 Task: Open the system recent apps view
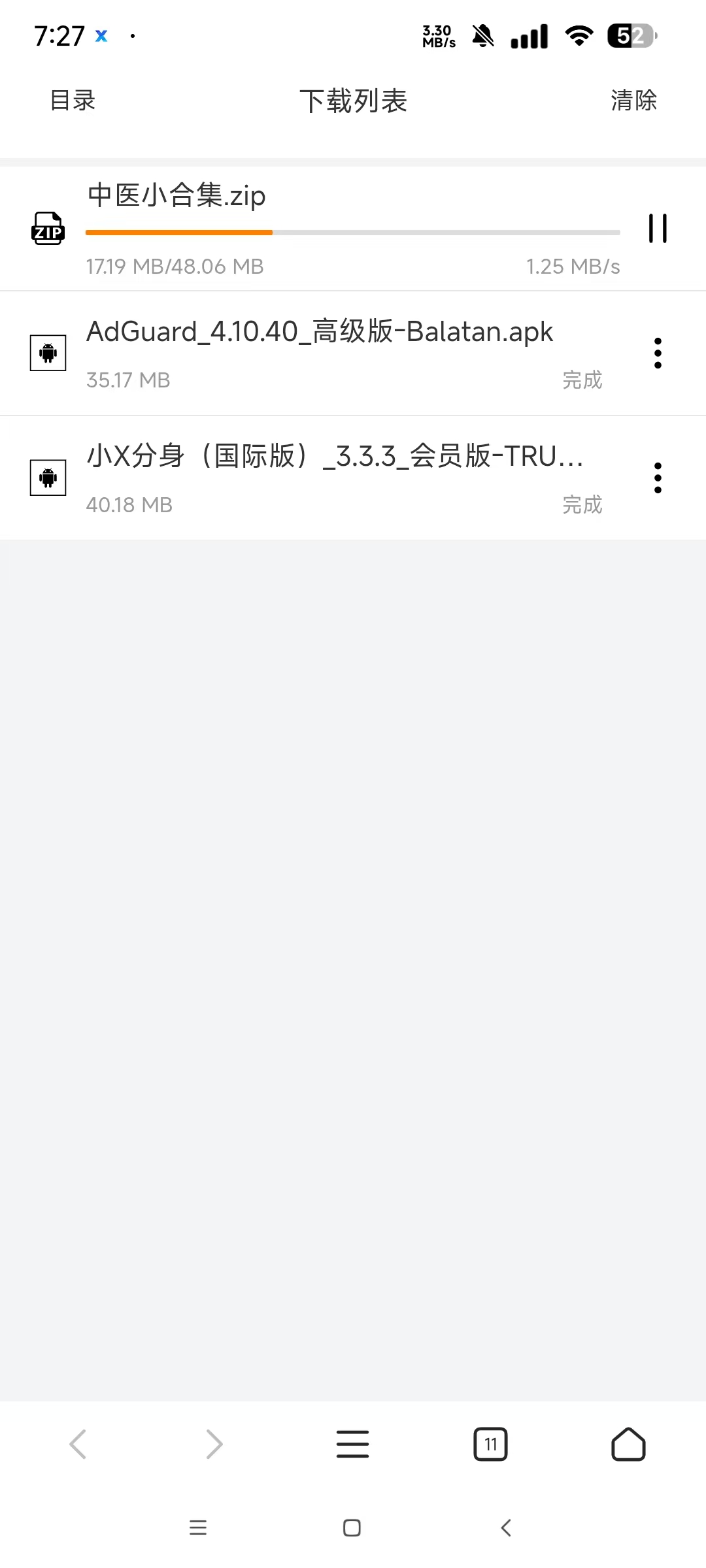click(x=198, y=1528)
